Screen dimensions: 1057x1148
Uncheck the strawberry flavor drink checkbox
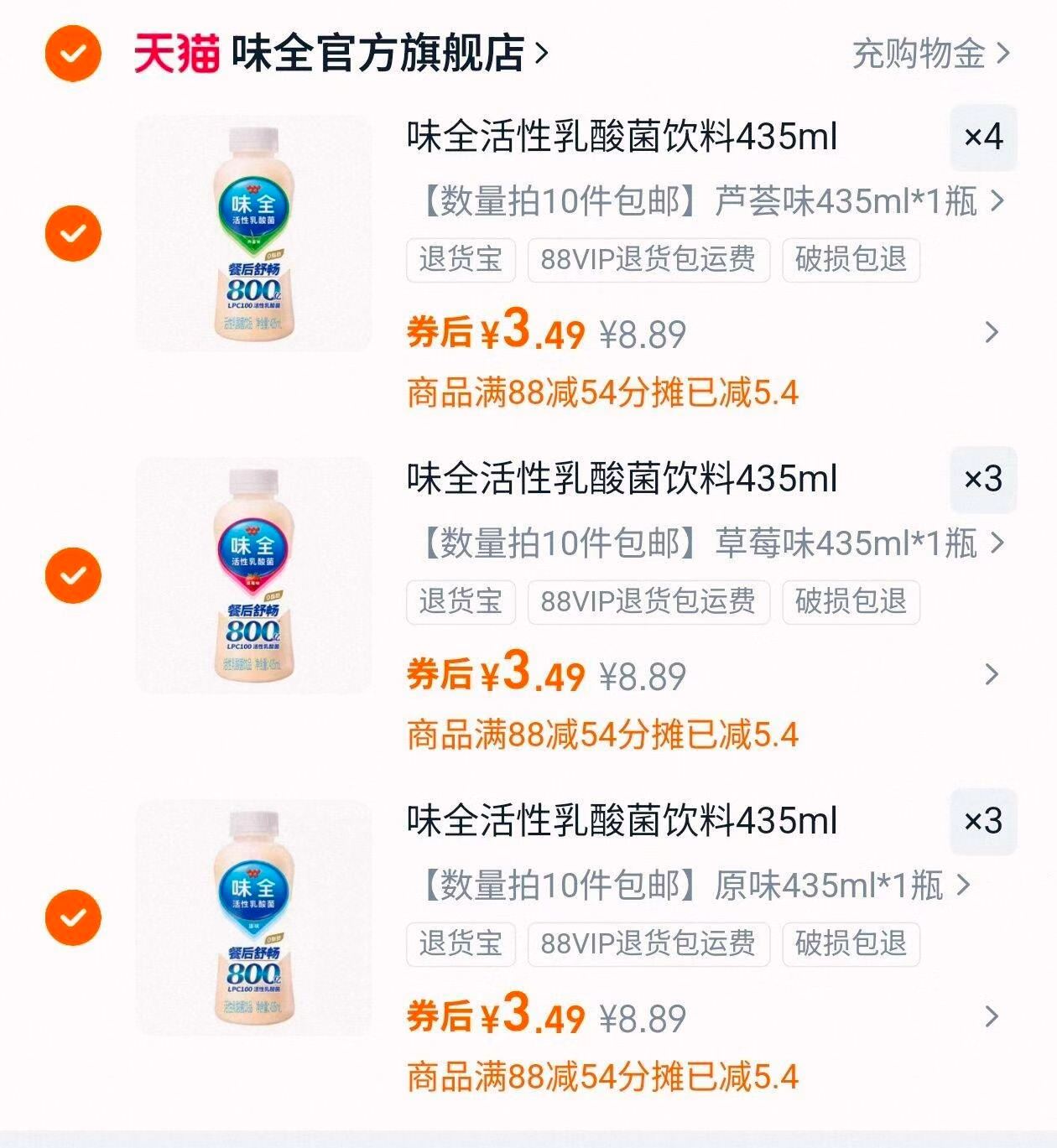pos(74,574)
